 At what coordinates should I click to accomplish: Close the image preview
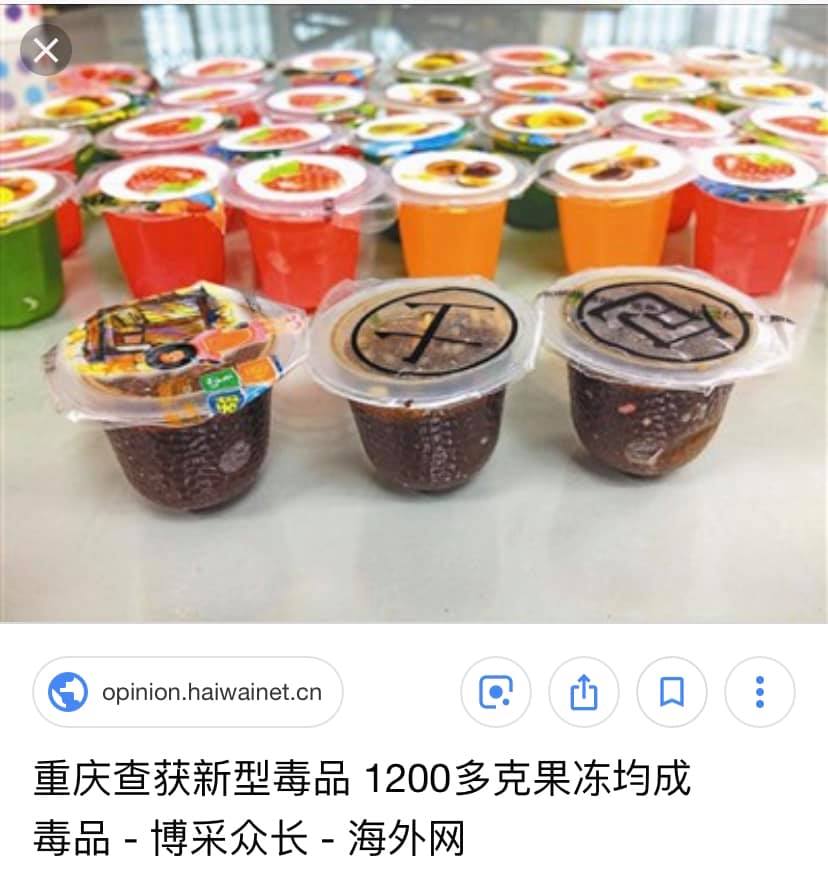pos(46,51)
